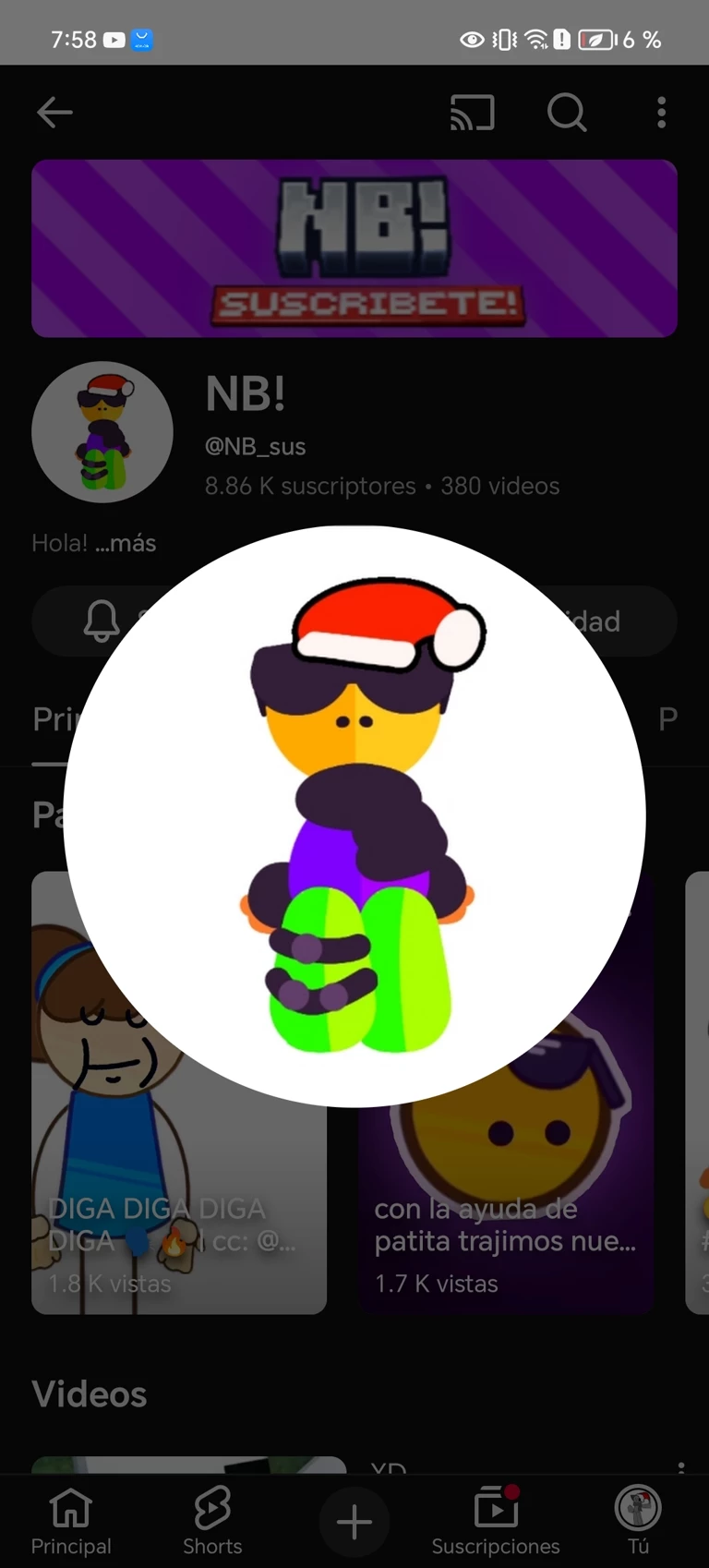Expand channel description with ...más
The width and height of the screenshot is (709, 1568).
click(126, 543)
